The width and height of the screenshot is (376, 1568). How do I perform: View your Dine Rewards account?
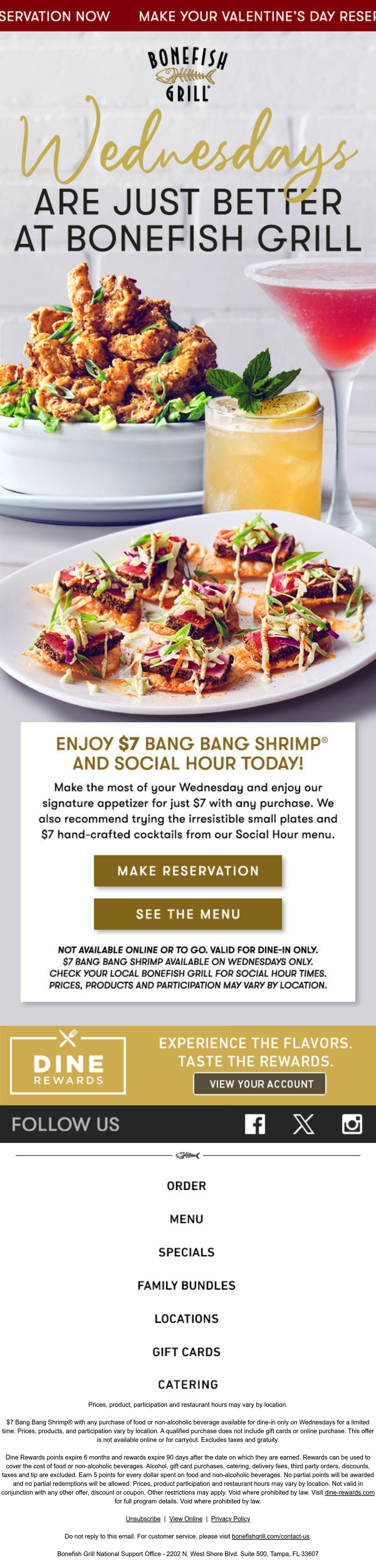[260, 1083]
